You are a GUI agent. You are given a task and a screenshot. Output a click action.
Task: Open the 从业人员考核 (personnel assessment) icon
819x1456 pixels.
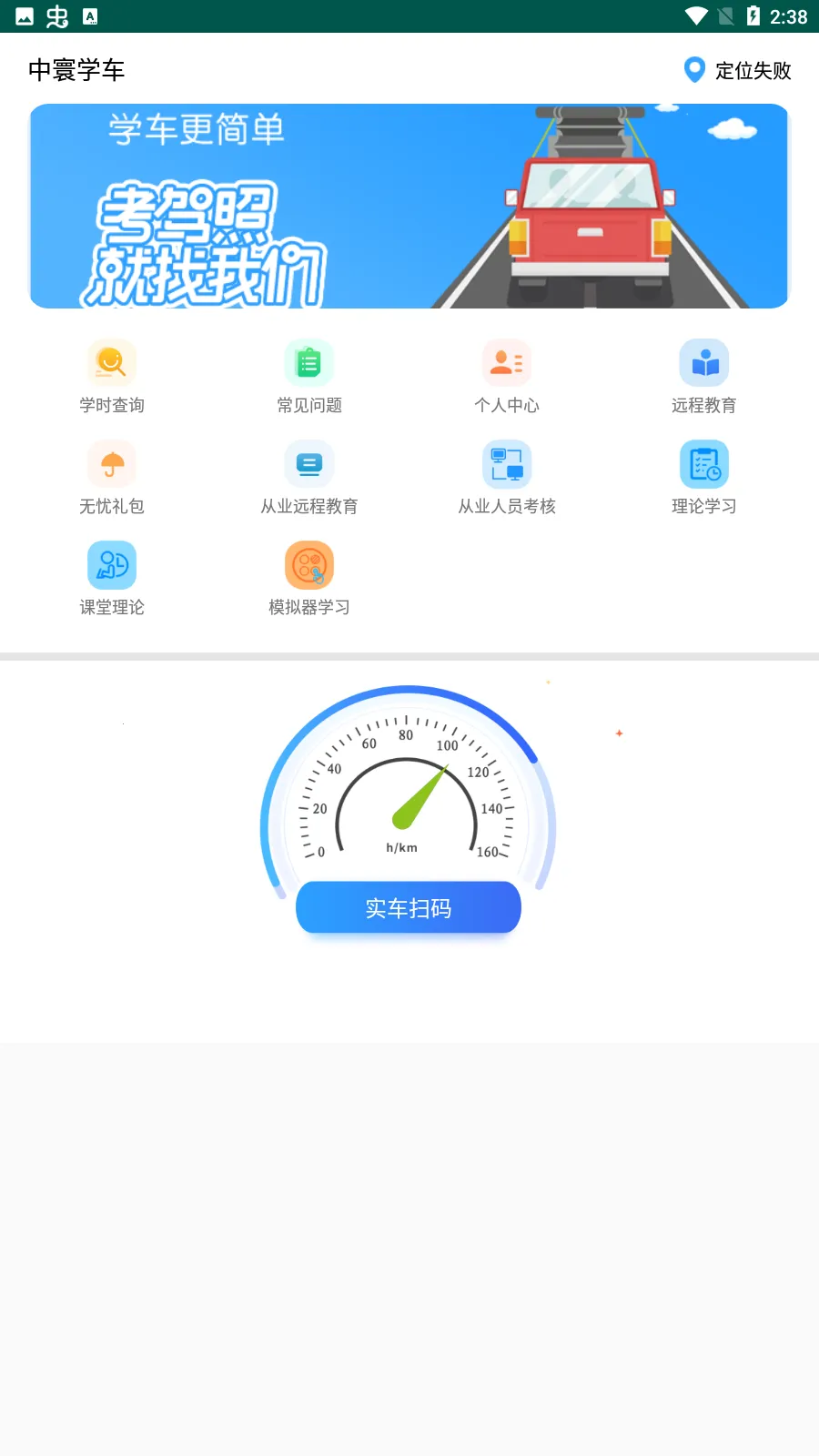[506, 463]
